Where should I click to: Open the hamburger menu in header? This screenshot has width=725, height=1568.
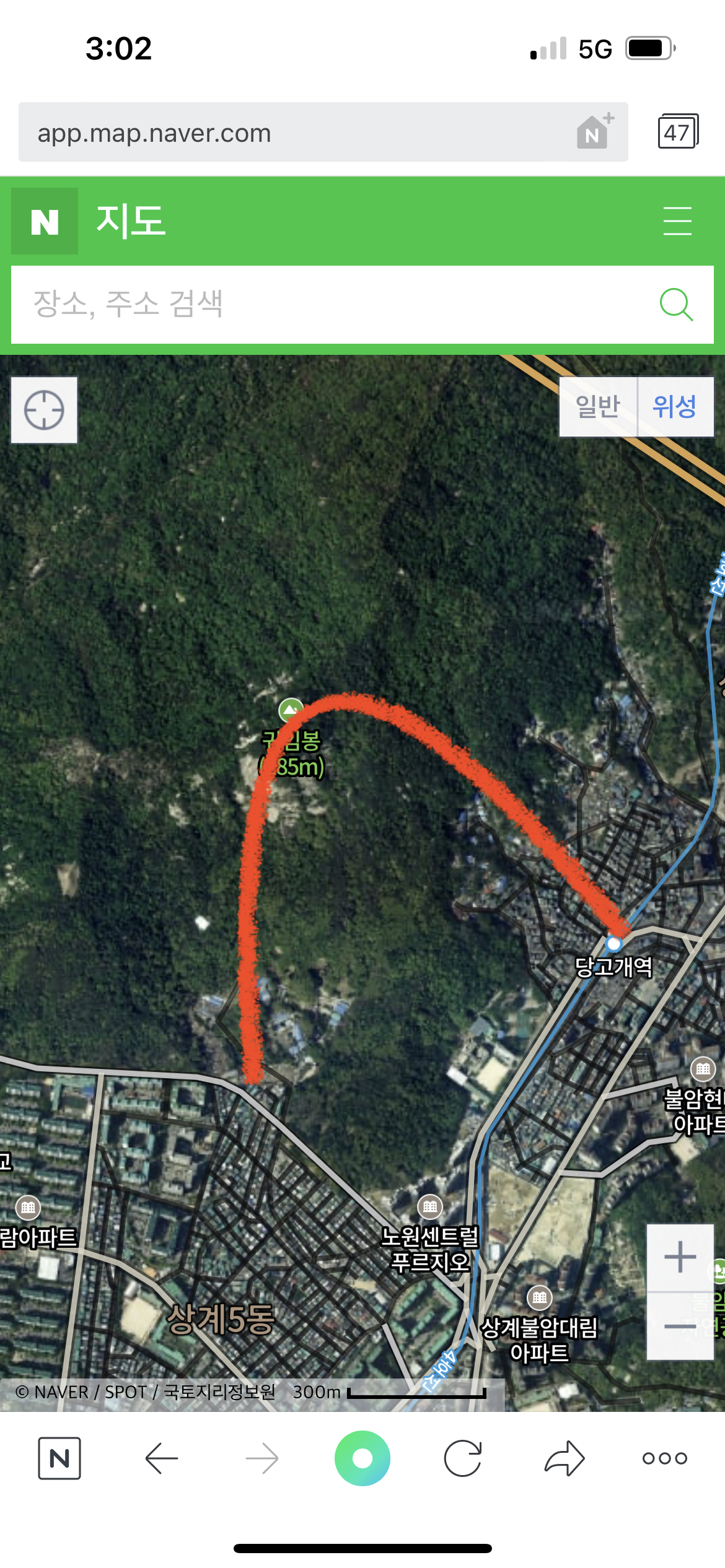pyautogui.click(x=677, y=221)
